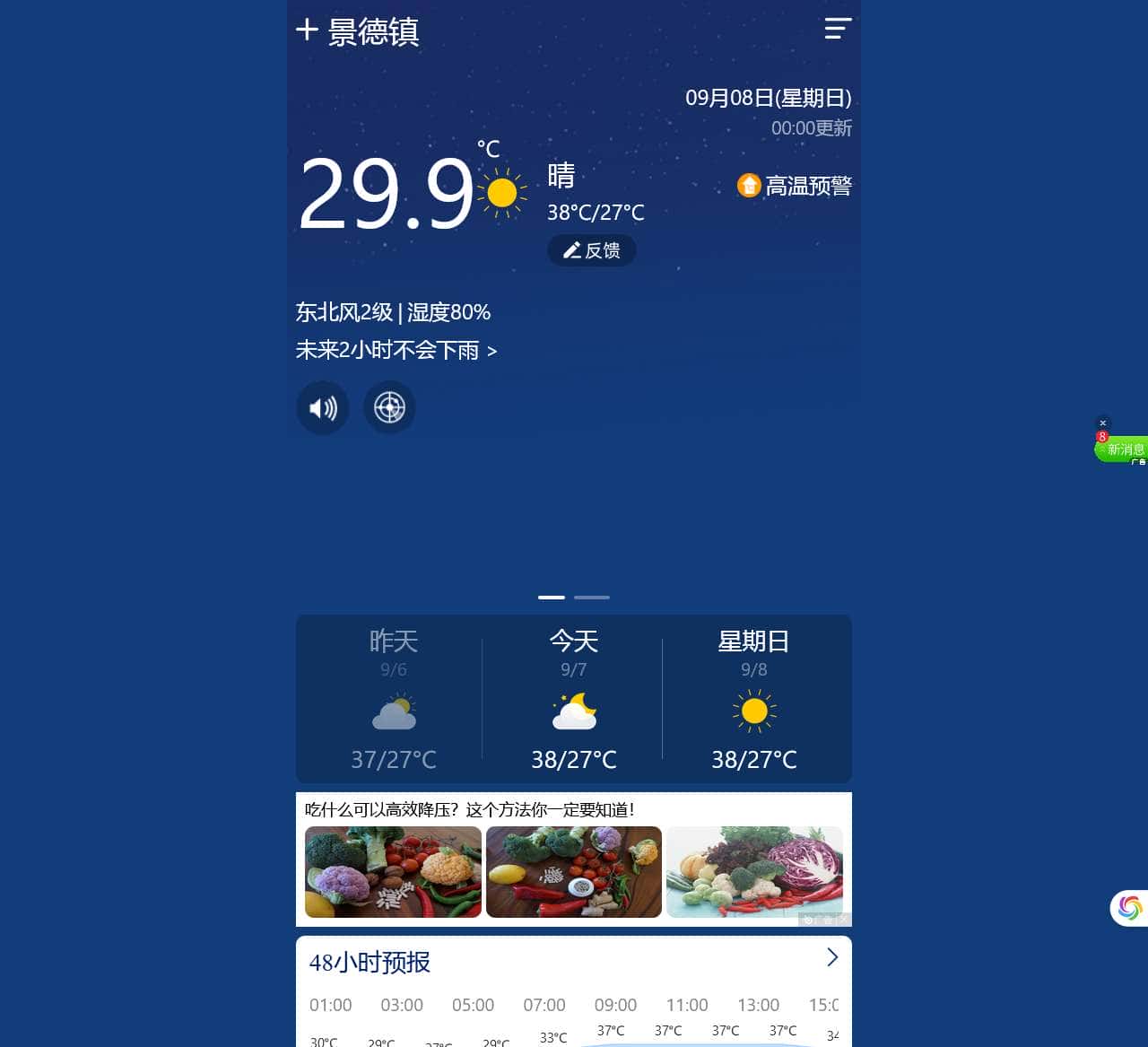
Task: Play the voice weather broadcast
Action: click(x=323, y=407)
